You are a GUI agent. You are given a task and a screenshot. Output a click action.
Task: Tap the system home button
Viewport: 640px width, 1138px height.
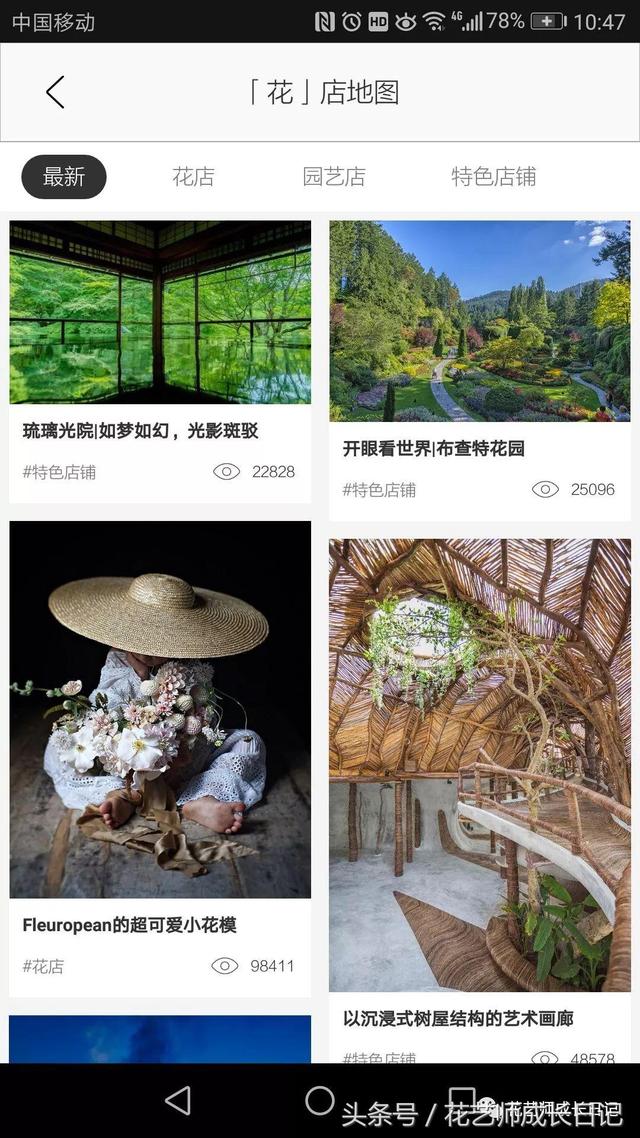(x=320, y=1100)
